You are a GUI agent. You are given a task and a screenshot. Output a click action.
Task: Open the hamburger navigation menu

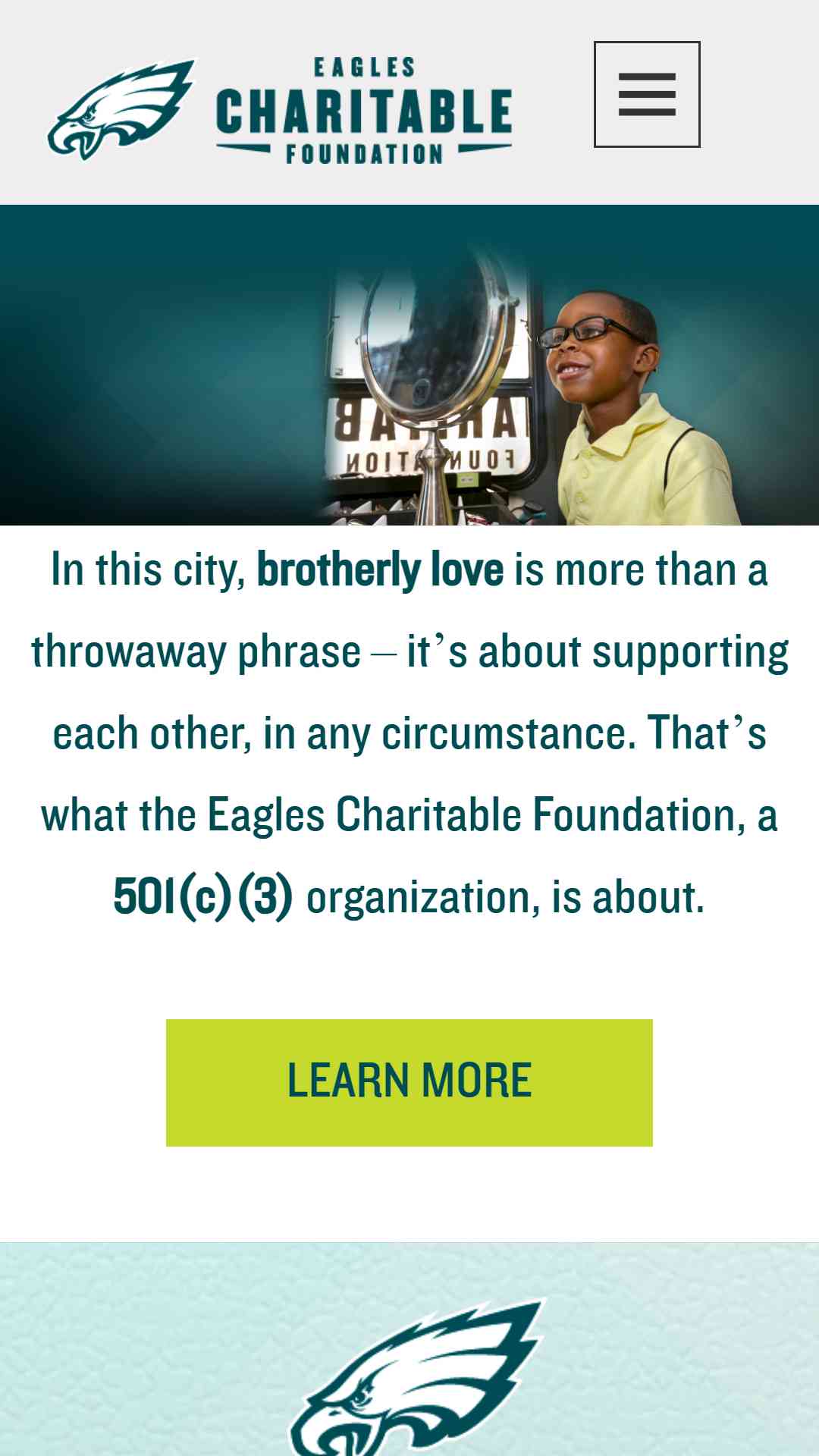click(x=647, y=94)
